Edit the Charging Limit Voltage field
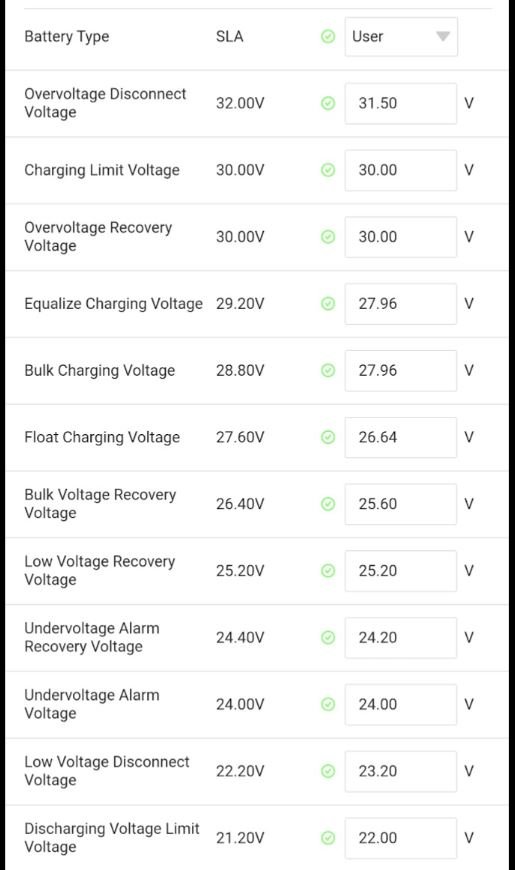515x870 pixels. click(401, 170)
